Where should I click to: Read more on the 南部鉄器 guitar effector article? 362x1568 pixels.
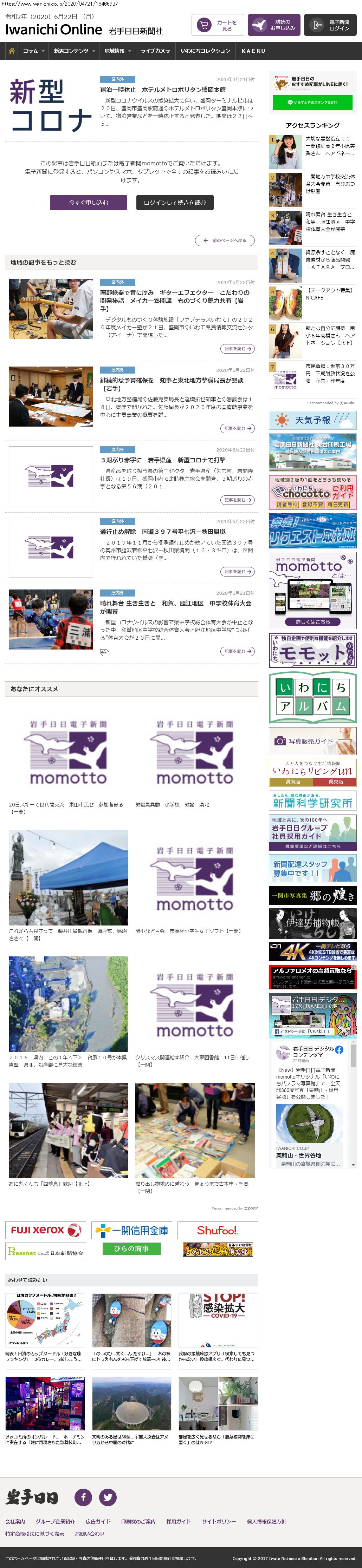[237, 349]
